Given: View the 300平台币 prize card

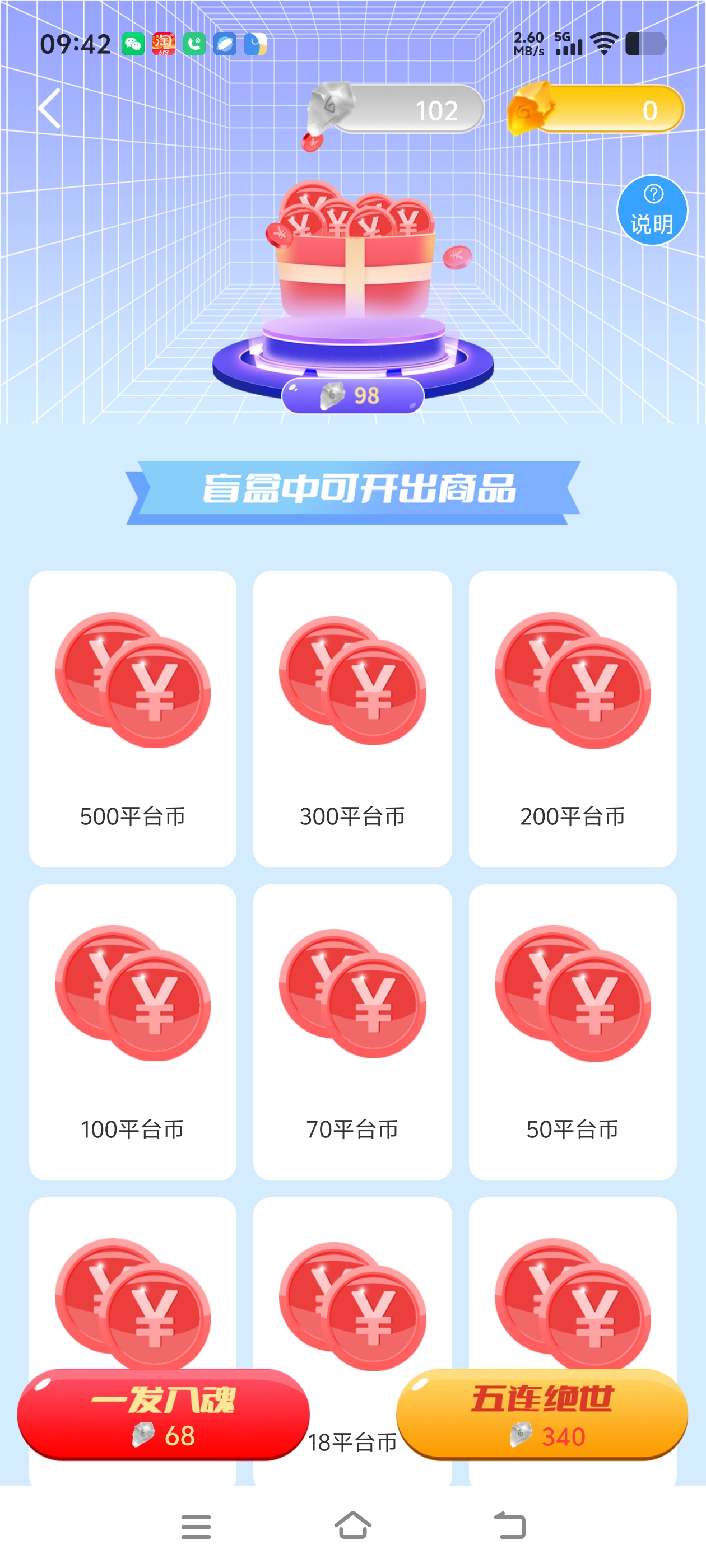Looking at the screenshot, I should coord(352,718).
